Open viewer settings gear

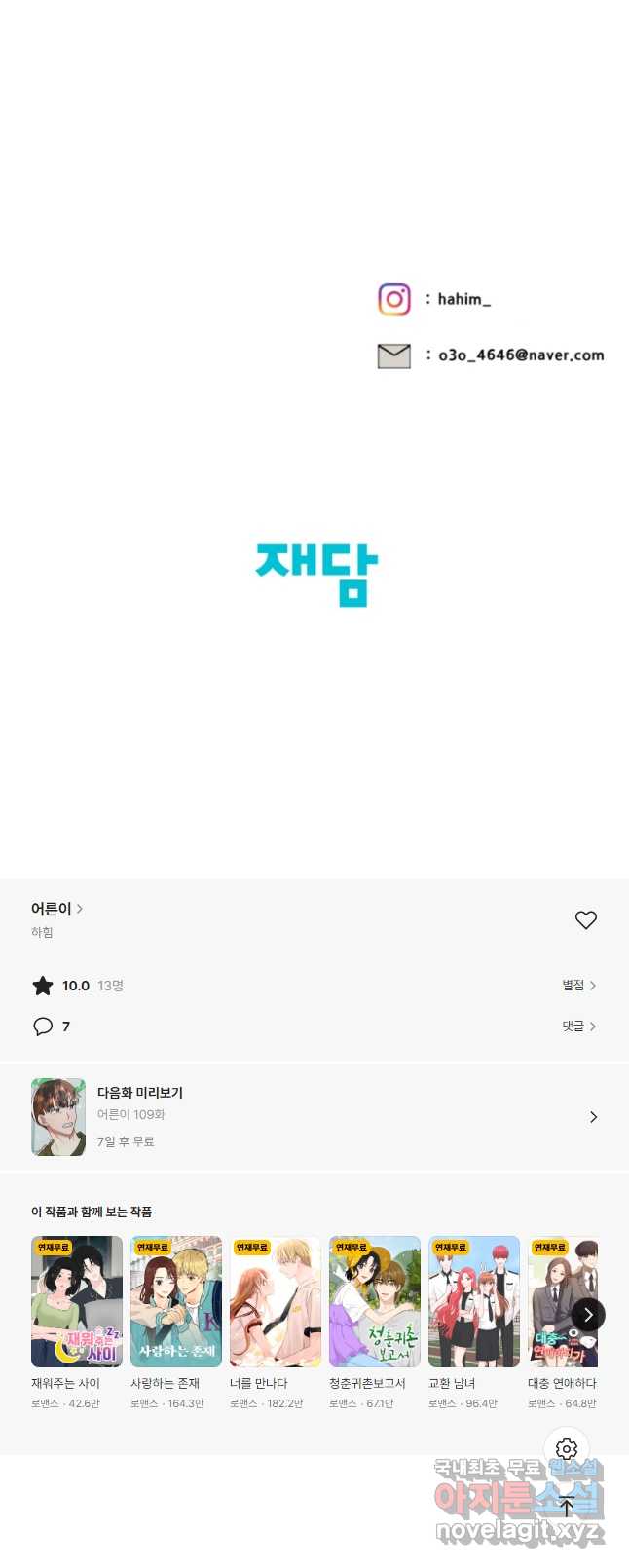pos(567,1449)
